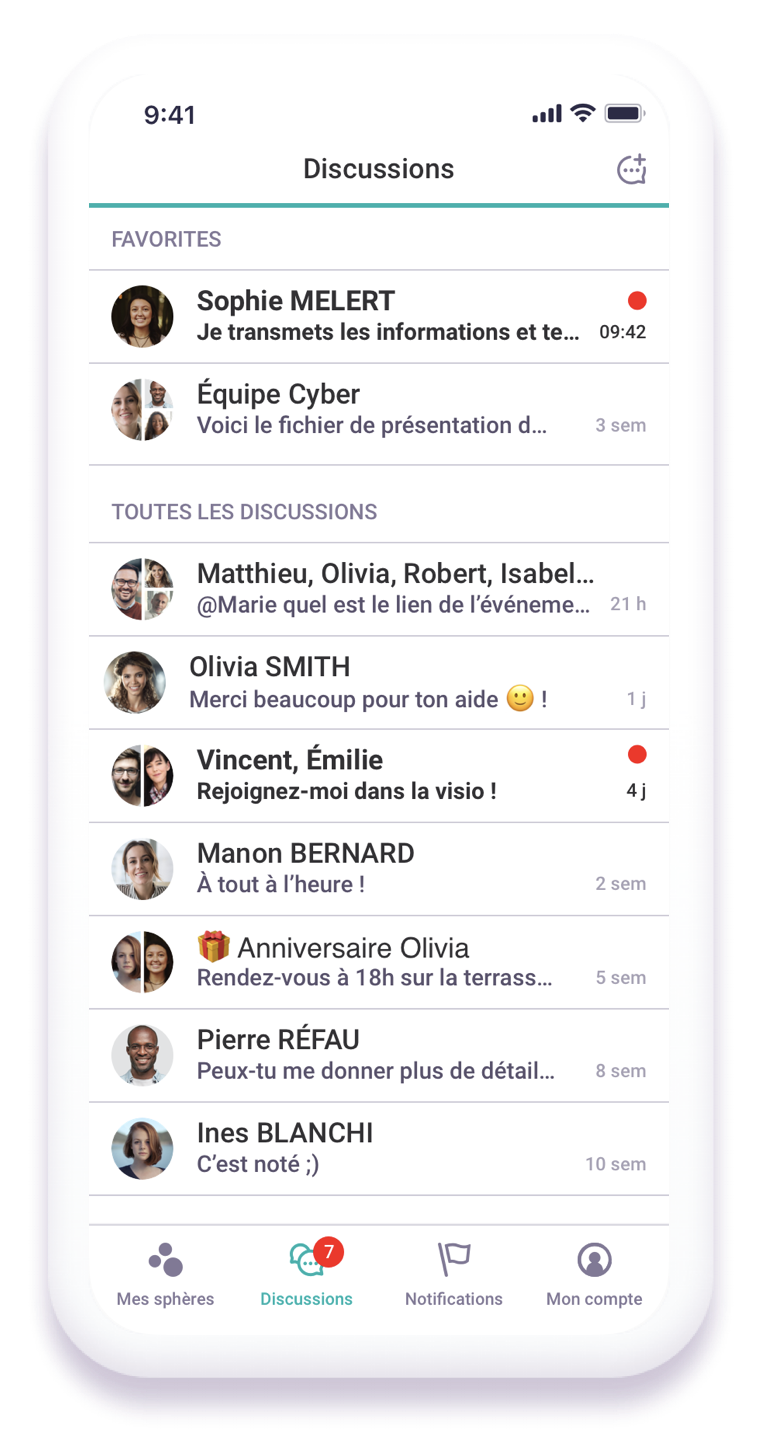
Task: Start a new discussion
Action: [631, 170]
